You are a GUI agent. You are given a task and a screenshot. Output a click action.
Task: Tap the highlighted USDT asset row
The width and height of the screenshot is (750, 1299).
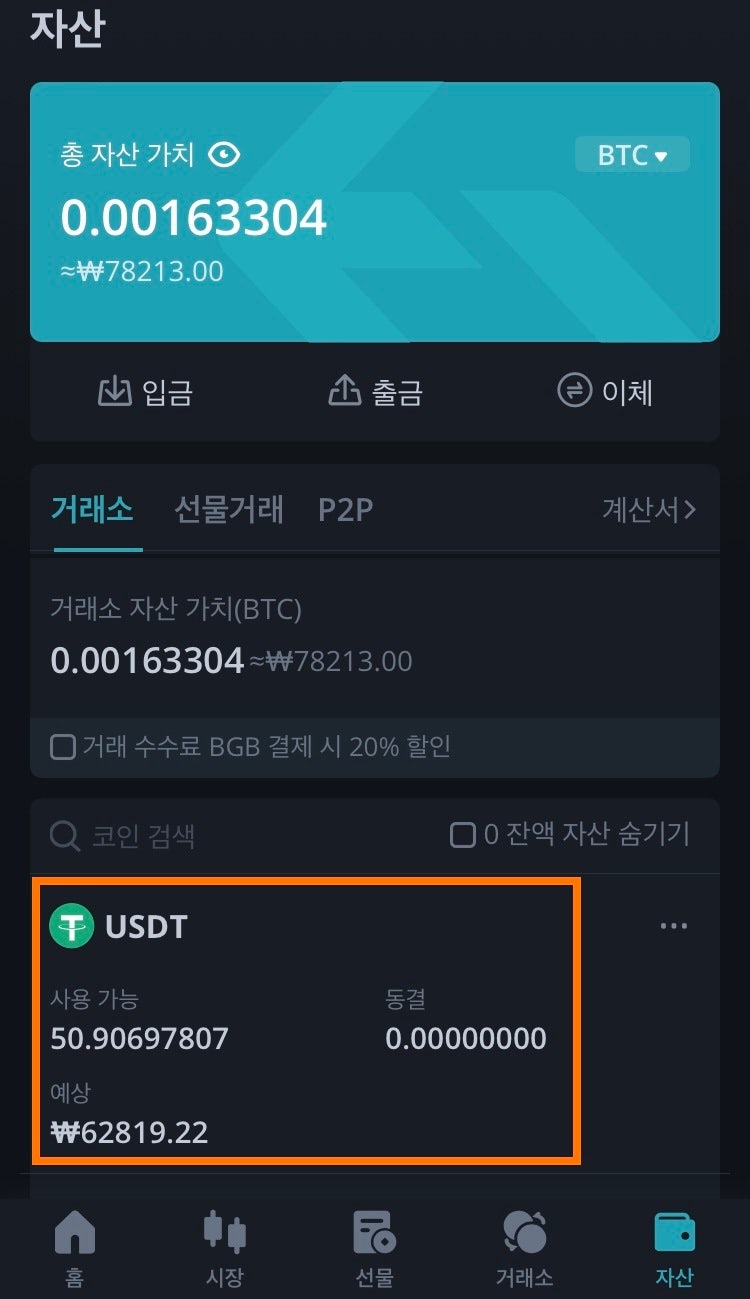click(x=300, y=1020)
